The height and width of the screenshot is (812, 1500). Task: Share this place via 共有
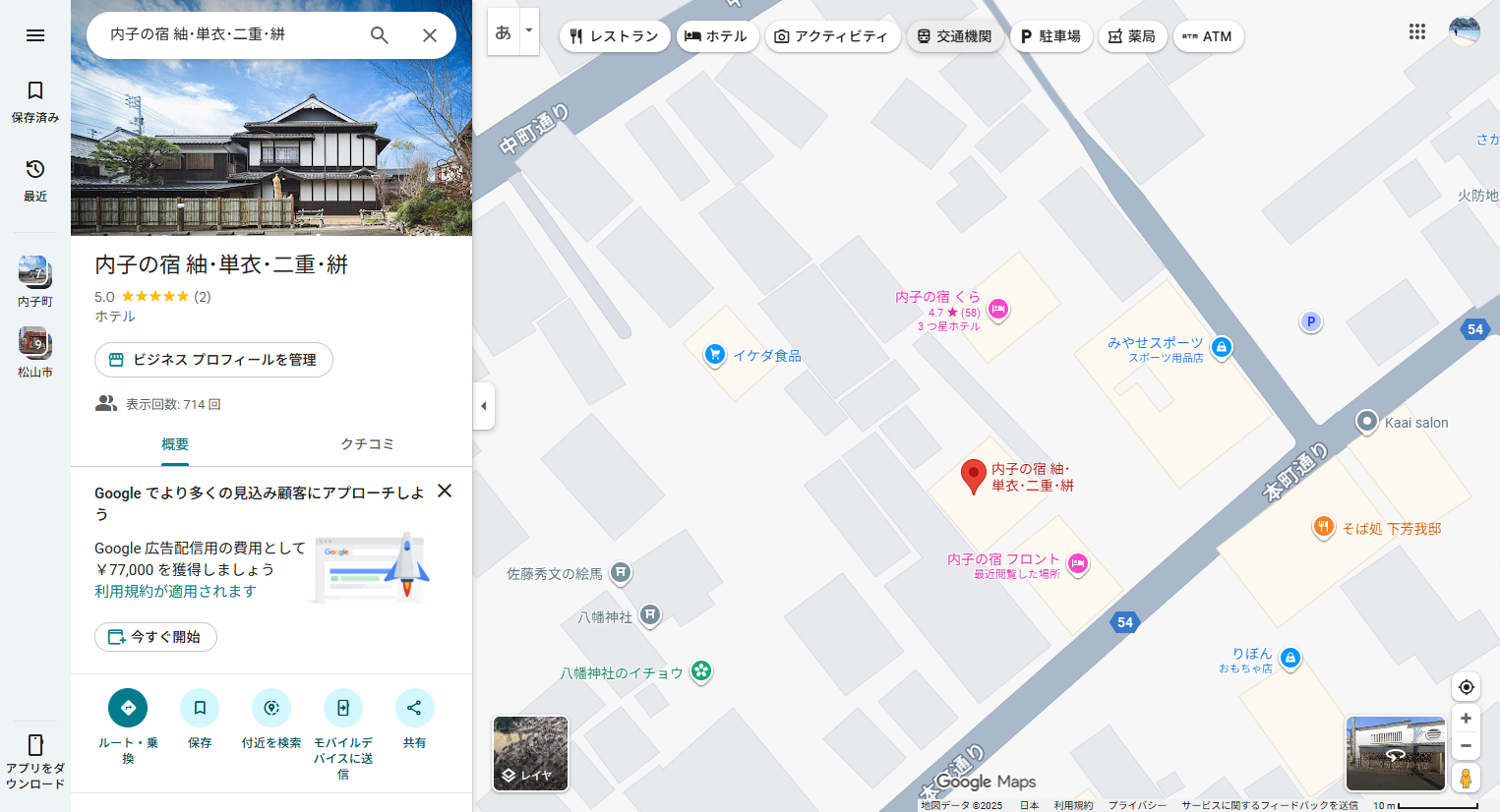point(414,708)
